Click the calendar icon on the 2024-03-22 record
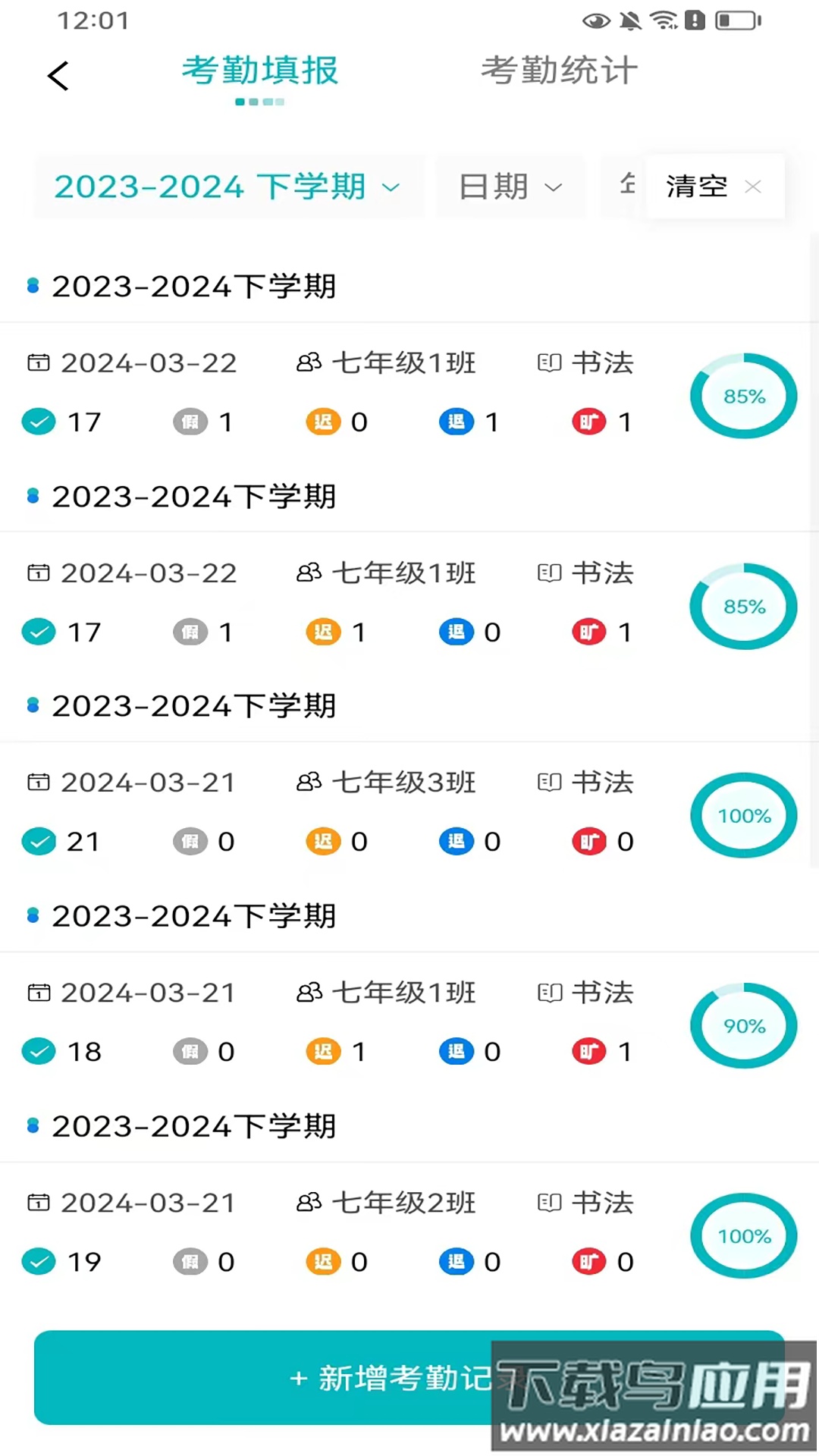This screenshot has height=1456, width=819. point(39,363)
